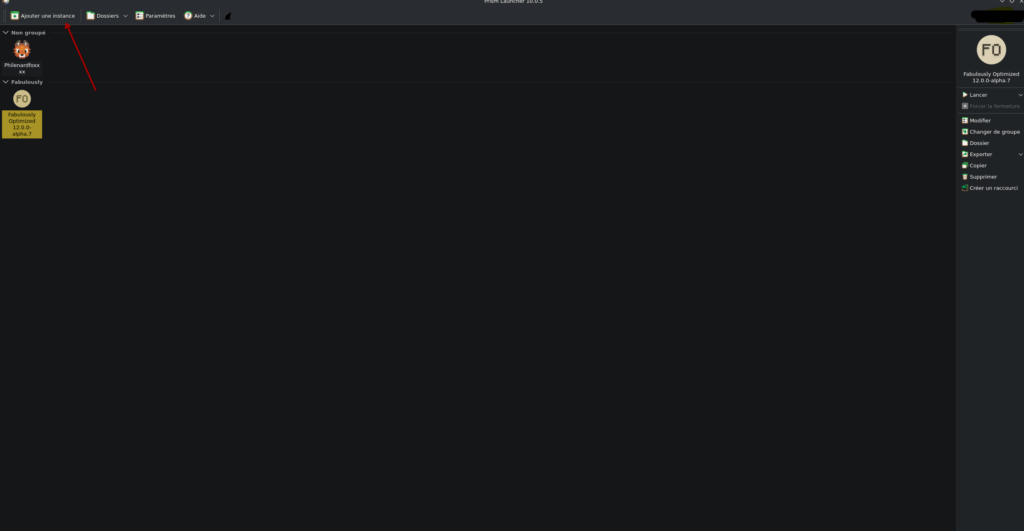Launch the instance with Lancer

coord(978,95)
